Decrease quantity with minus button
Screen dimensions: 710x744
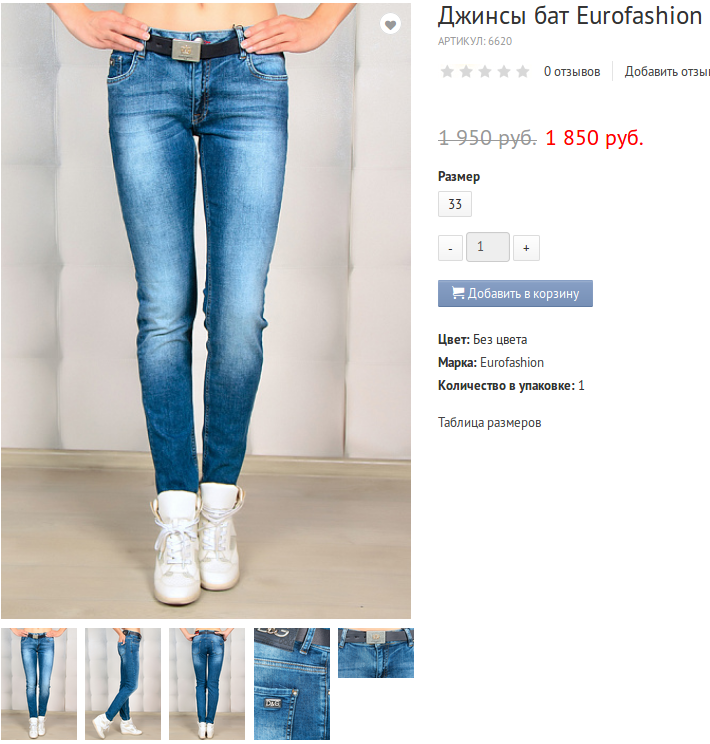tap(451, 248)
